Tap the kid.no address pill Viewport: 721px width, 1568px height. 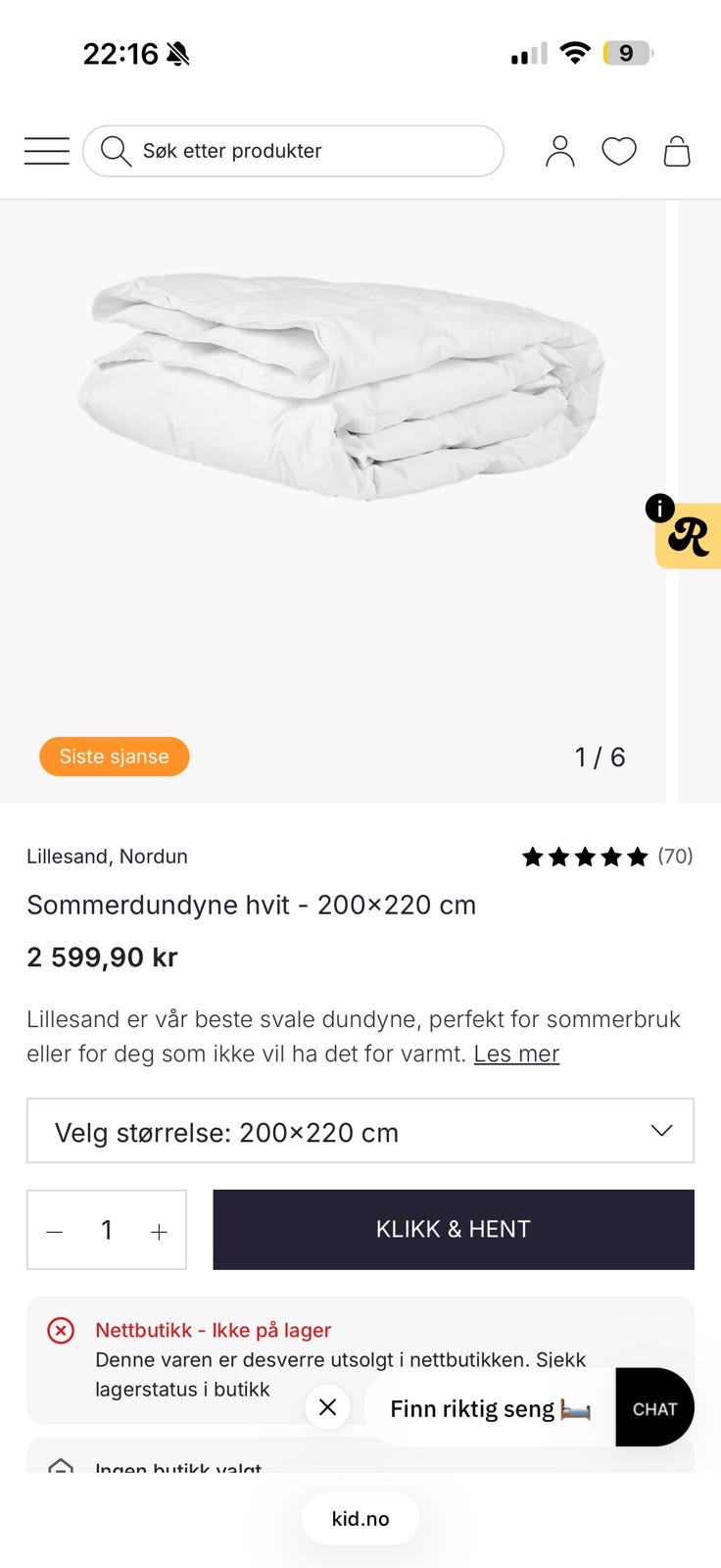[x=360, y=1518]
